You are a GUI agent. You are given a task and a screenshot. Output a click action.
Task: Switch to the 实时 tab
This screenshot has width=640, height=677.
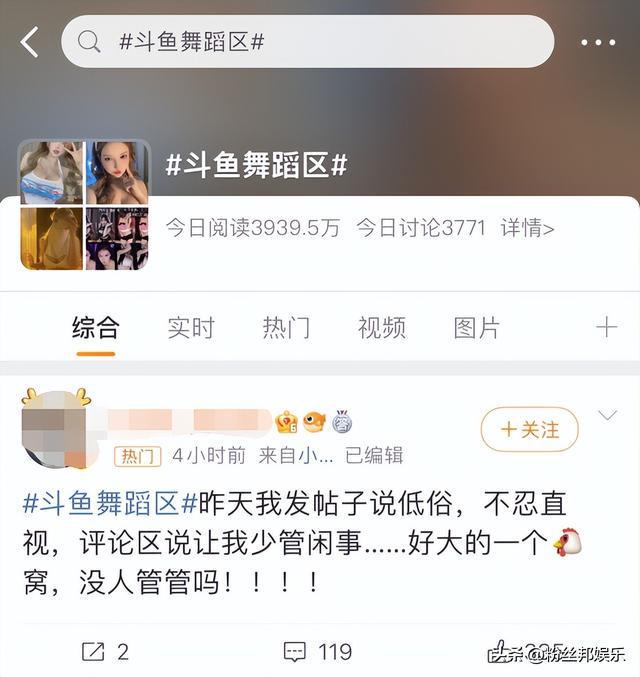tap(191, 327)
